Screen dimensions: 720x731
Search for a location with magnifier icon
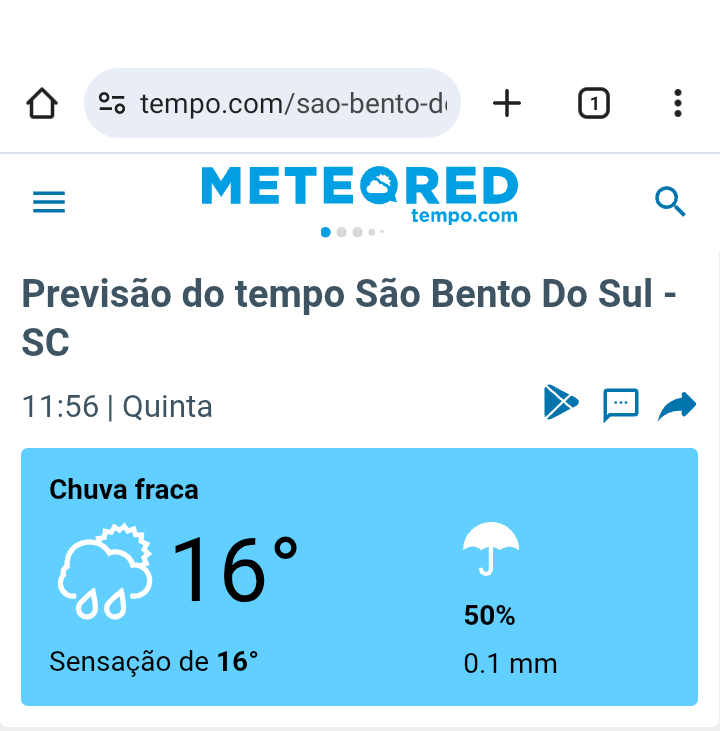[670, 201]
